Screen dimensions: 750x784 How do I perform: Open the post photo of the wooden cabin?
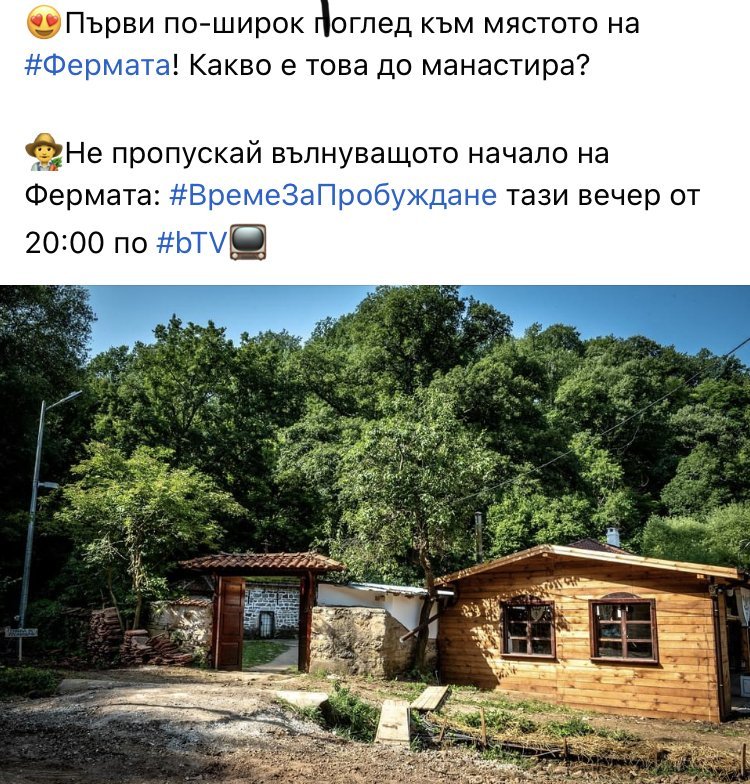(375, 534)
